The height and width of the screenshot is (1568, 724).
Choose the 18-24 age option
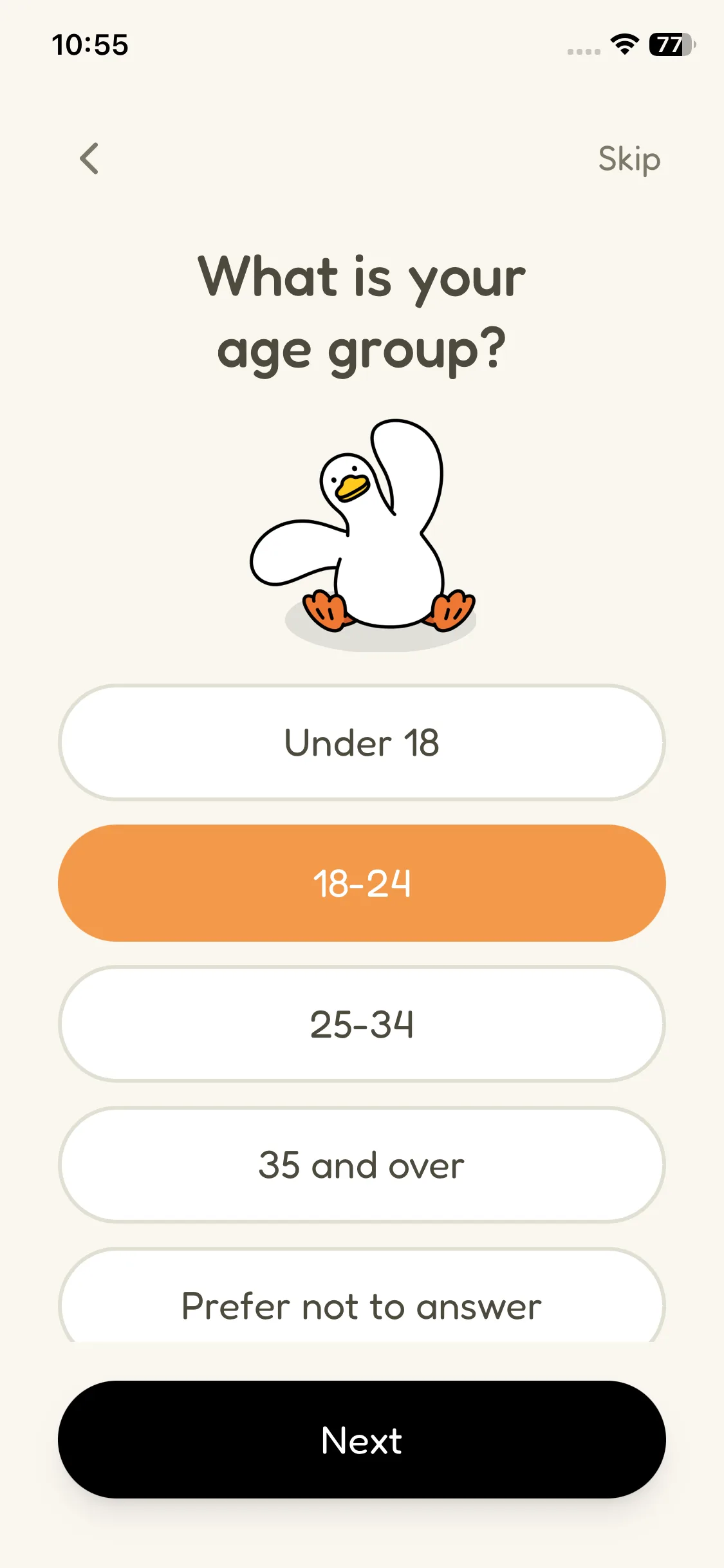(x=362, y=882)
